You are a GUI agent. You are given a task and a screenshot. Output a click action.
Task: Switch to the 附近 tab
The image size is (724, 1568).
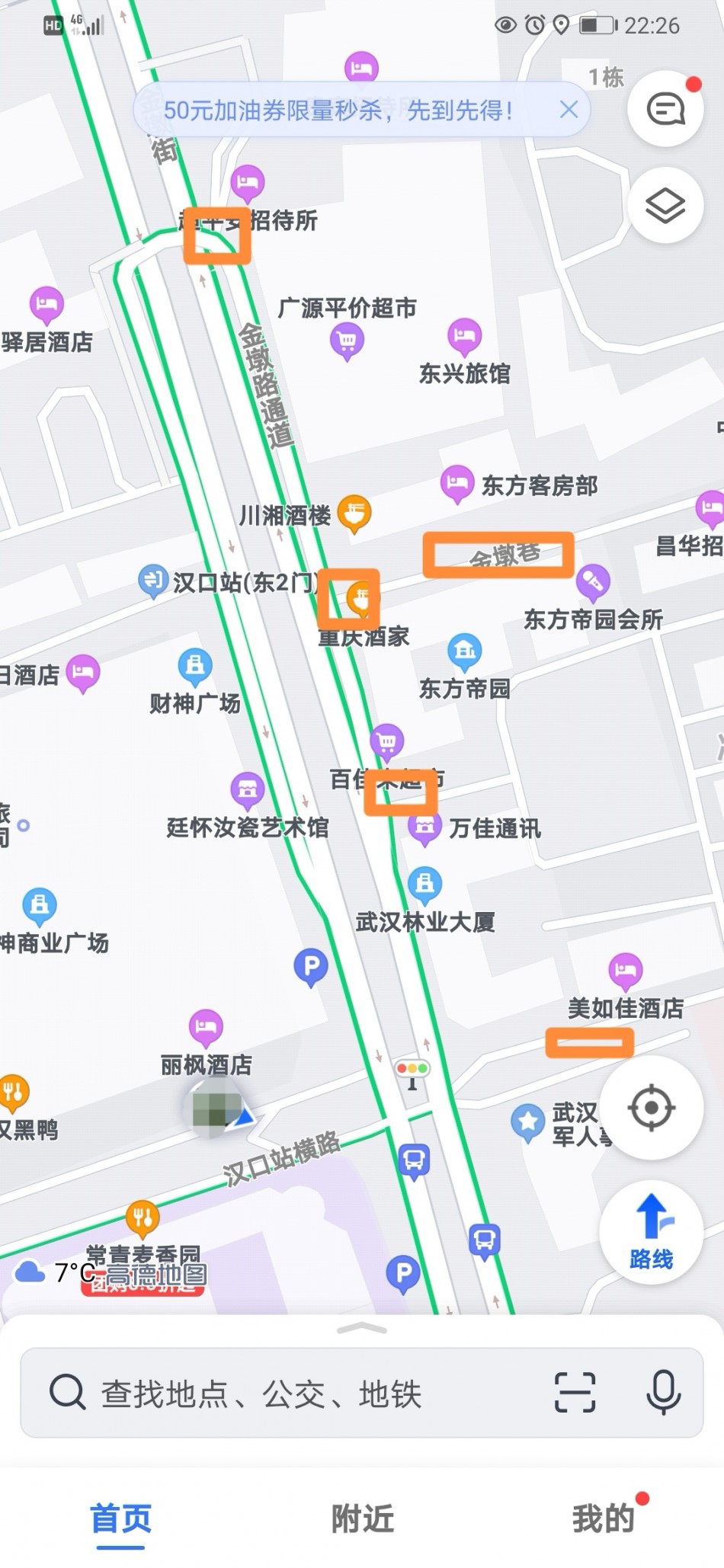(x=362, y=1518)
